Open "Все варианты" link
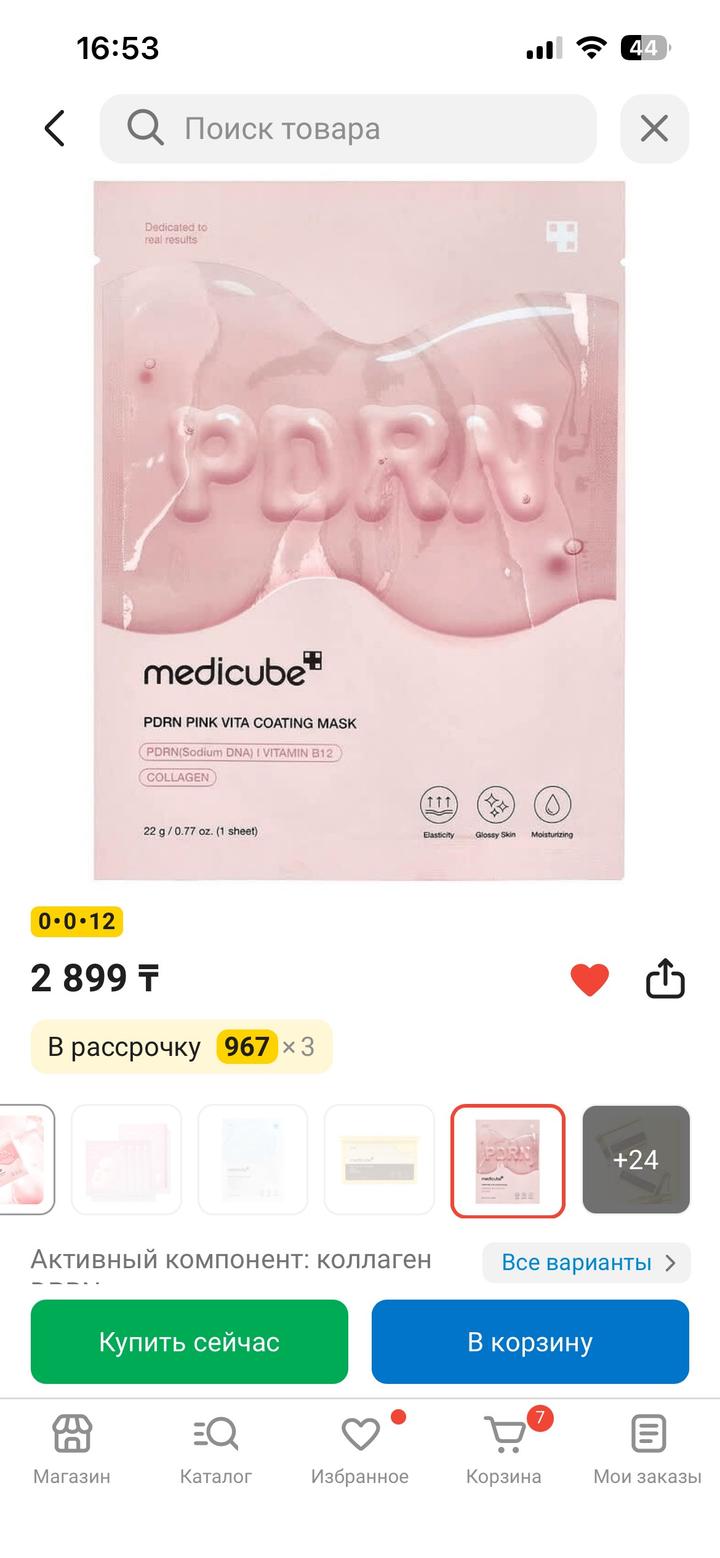 click(586, 1263)
